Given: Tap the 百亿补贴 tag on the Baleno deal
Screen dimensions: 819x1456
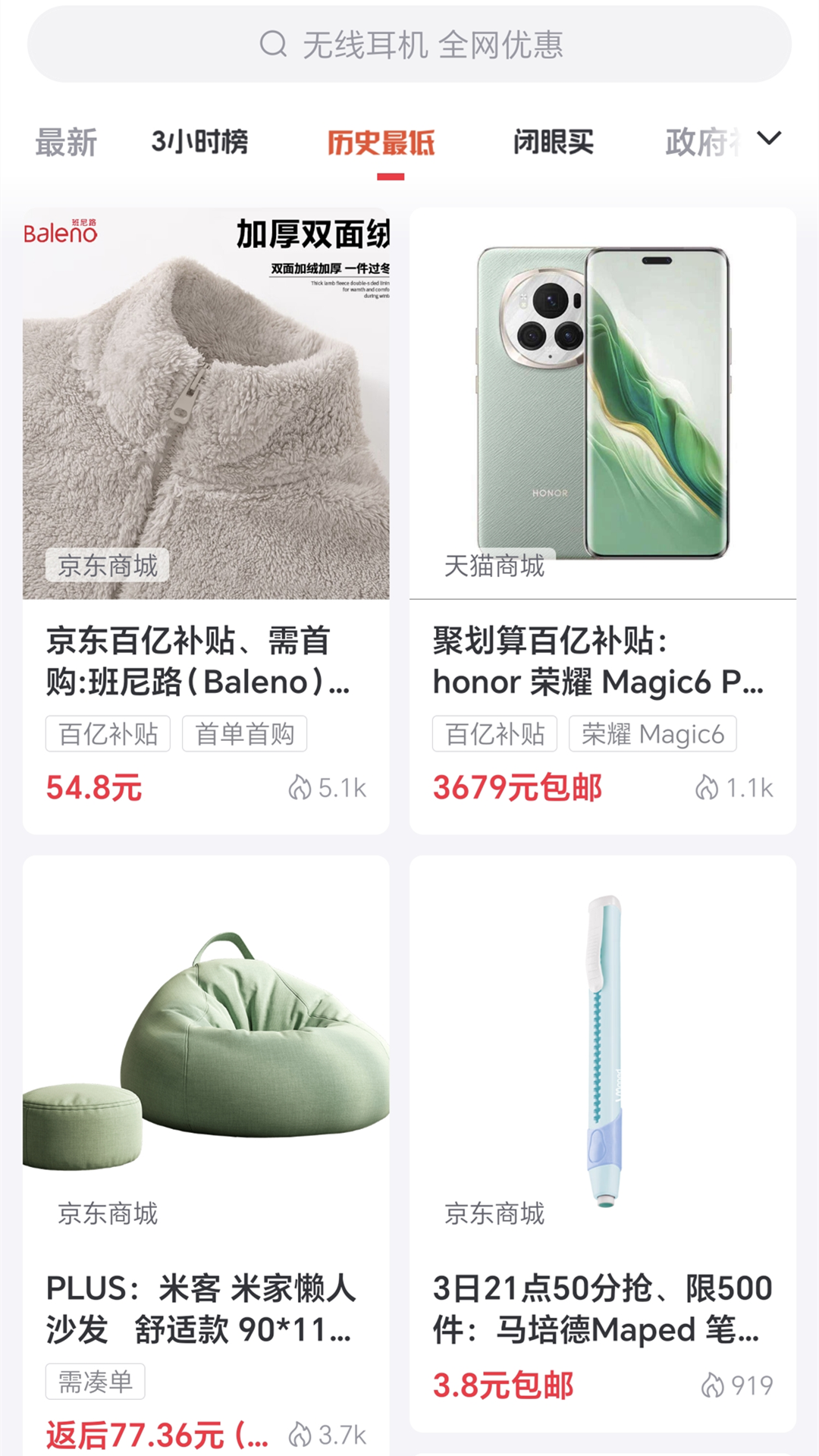Looking at the screenshot, I should (108, 733).
